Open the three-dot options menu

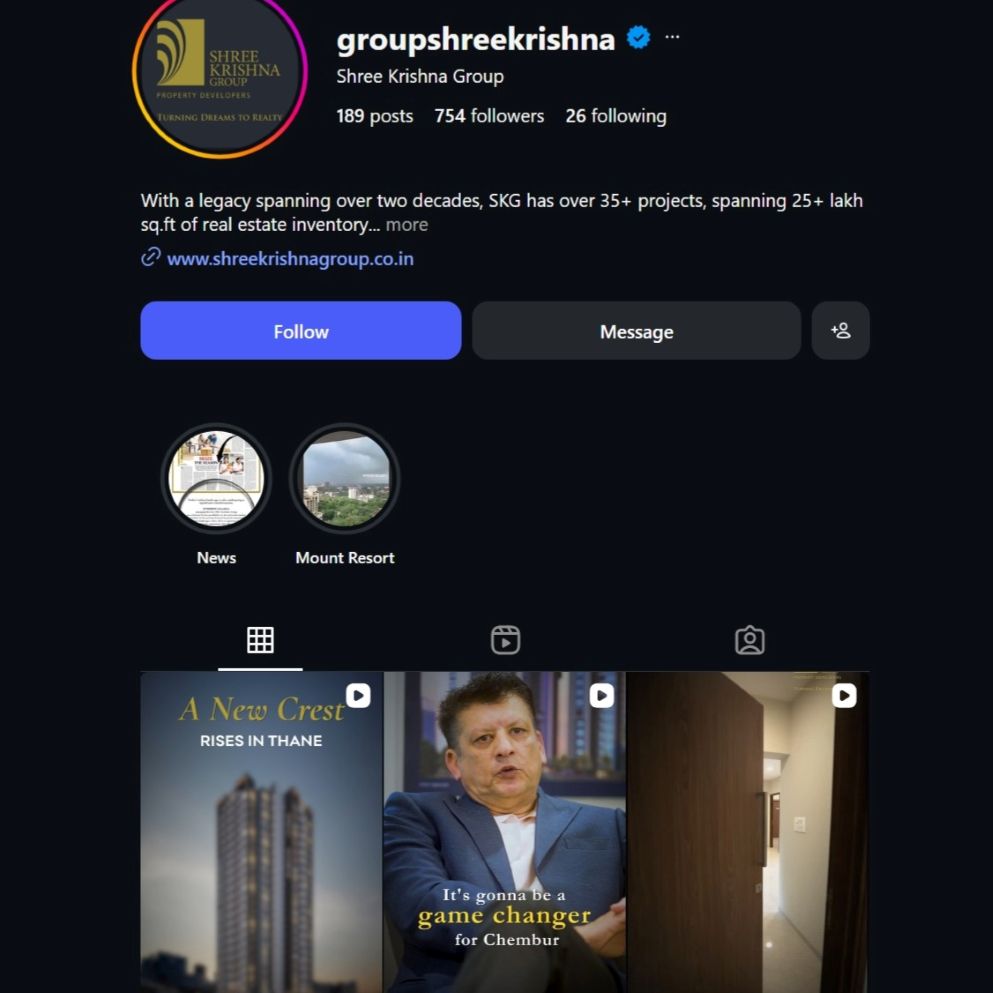672,37
